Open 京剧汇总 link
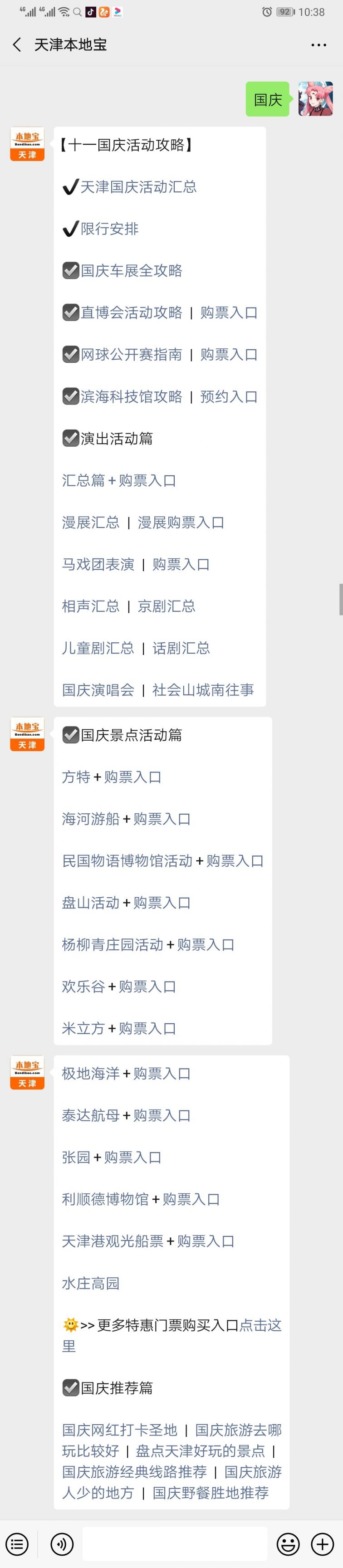 [x=167, y=606]
